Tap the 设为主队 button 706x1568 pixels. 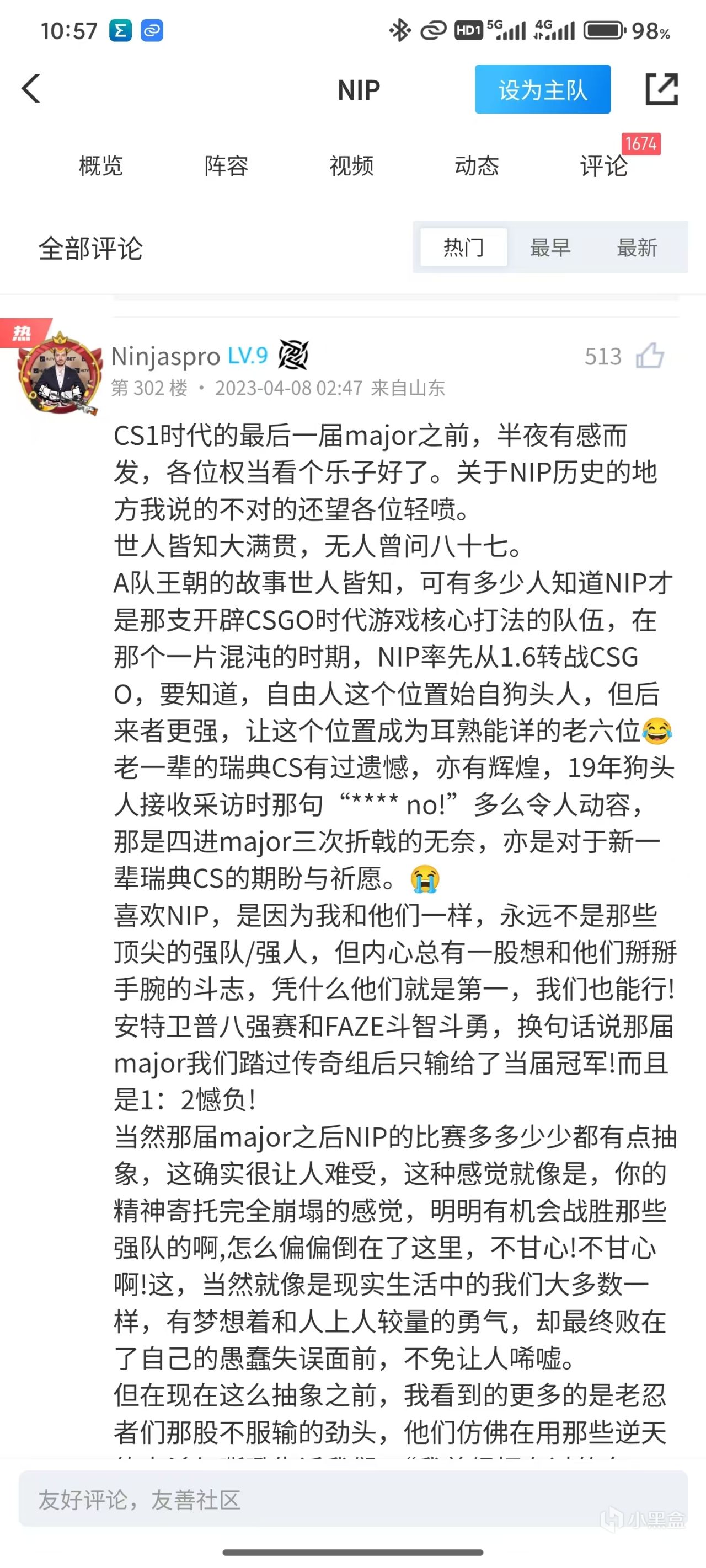(x=542, y=89)
